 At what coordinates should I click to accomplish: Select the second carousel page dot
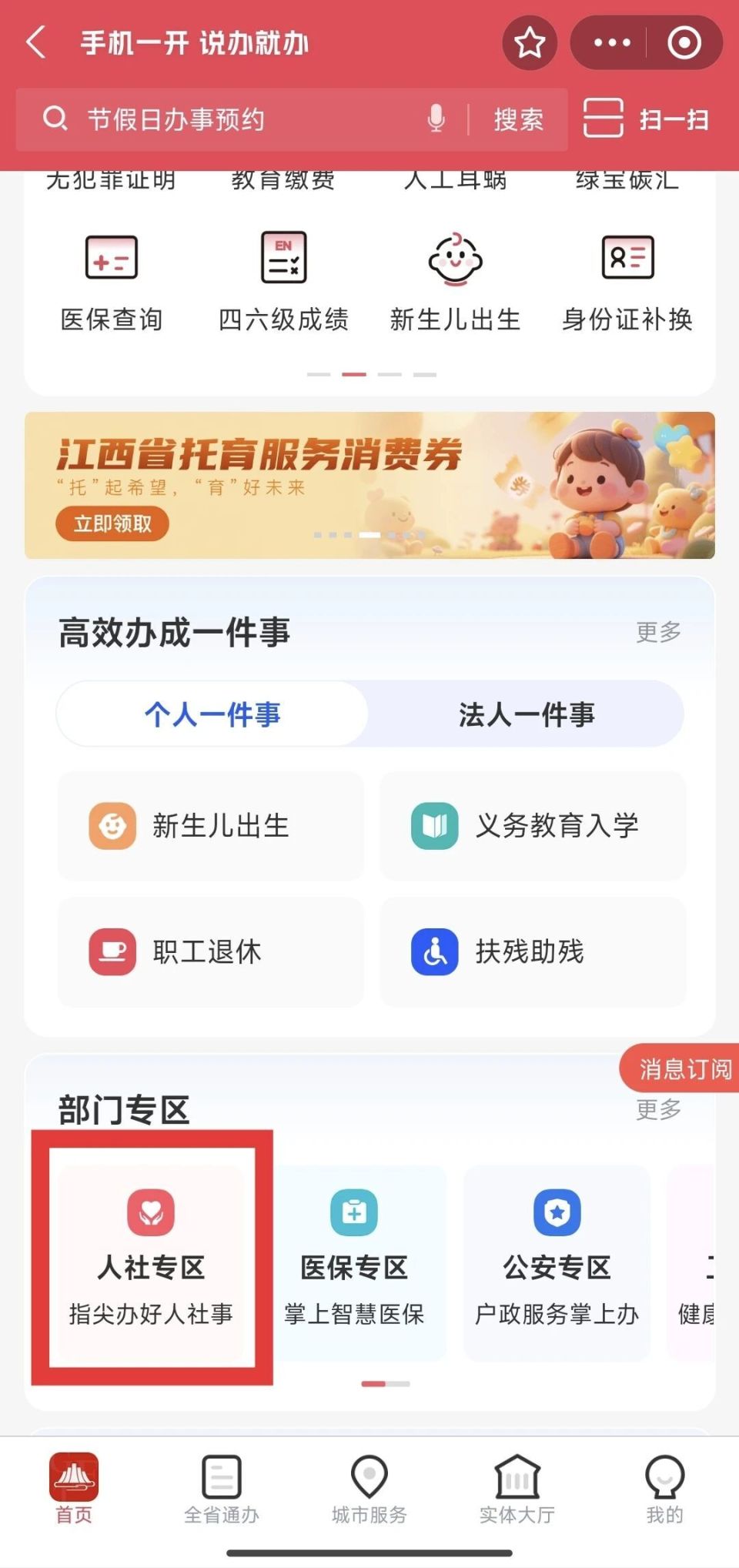(354, 373)
